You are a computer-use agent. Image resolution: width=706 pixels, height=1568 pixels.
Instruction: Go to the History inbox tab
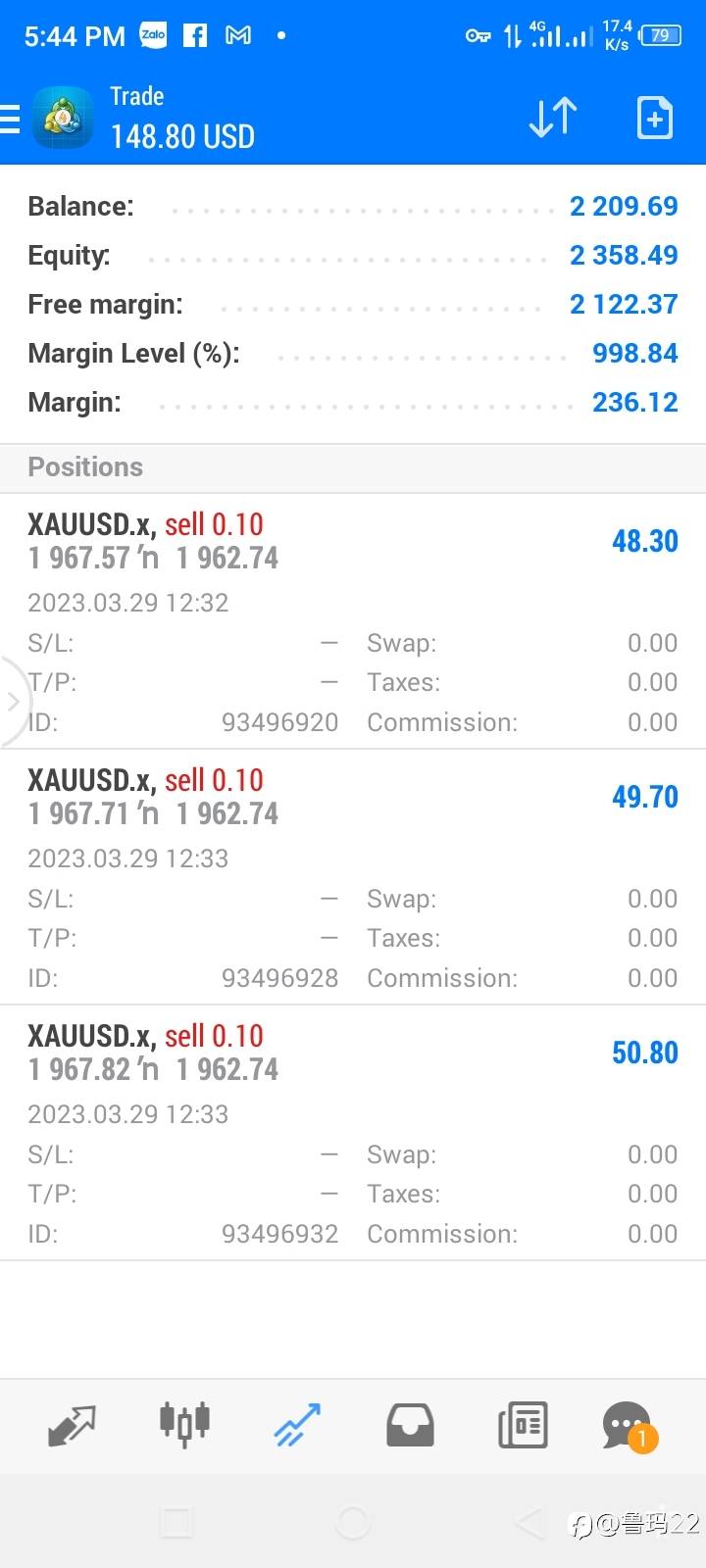coord(410,1426)
